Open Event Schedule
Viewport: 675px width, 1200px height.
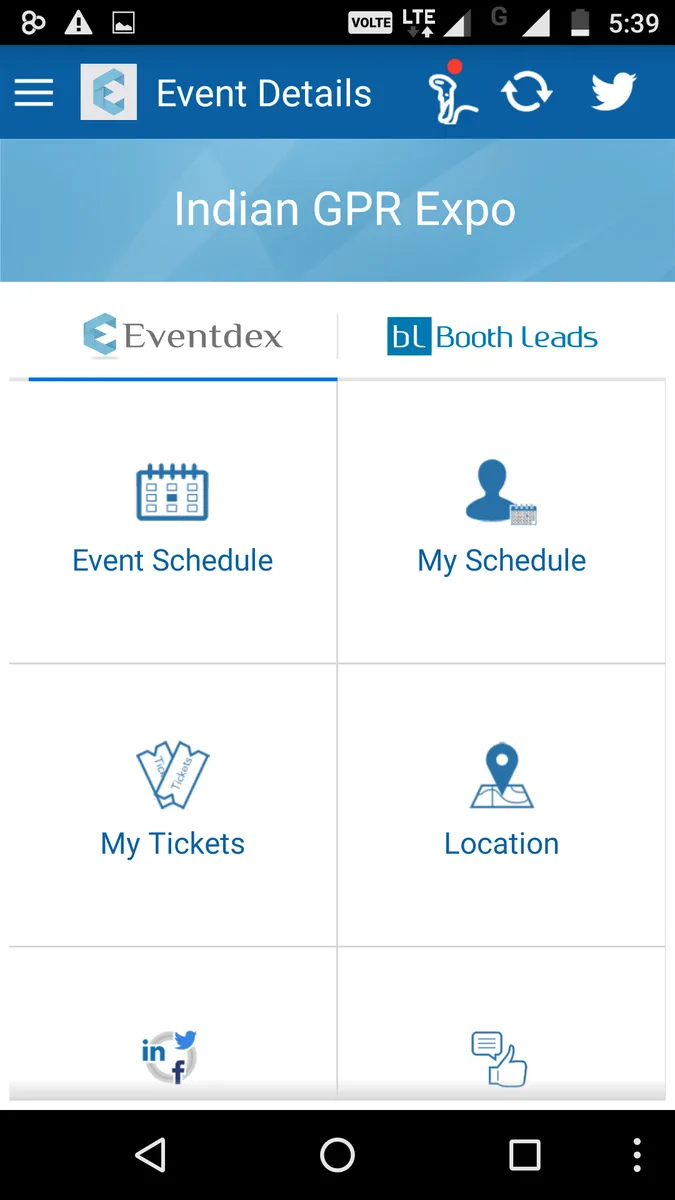[x=173, y=521]
